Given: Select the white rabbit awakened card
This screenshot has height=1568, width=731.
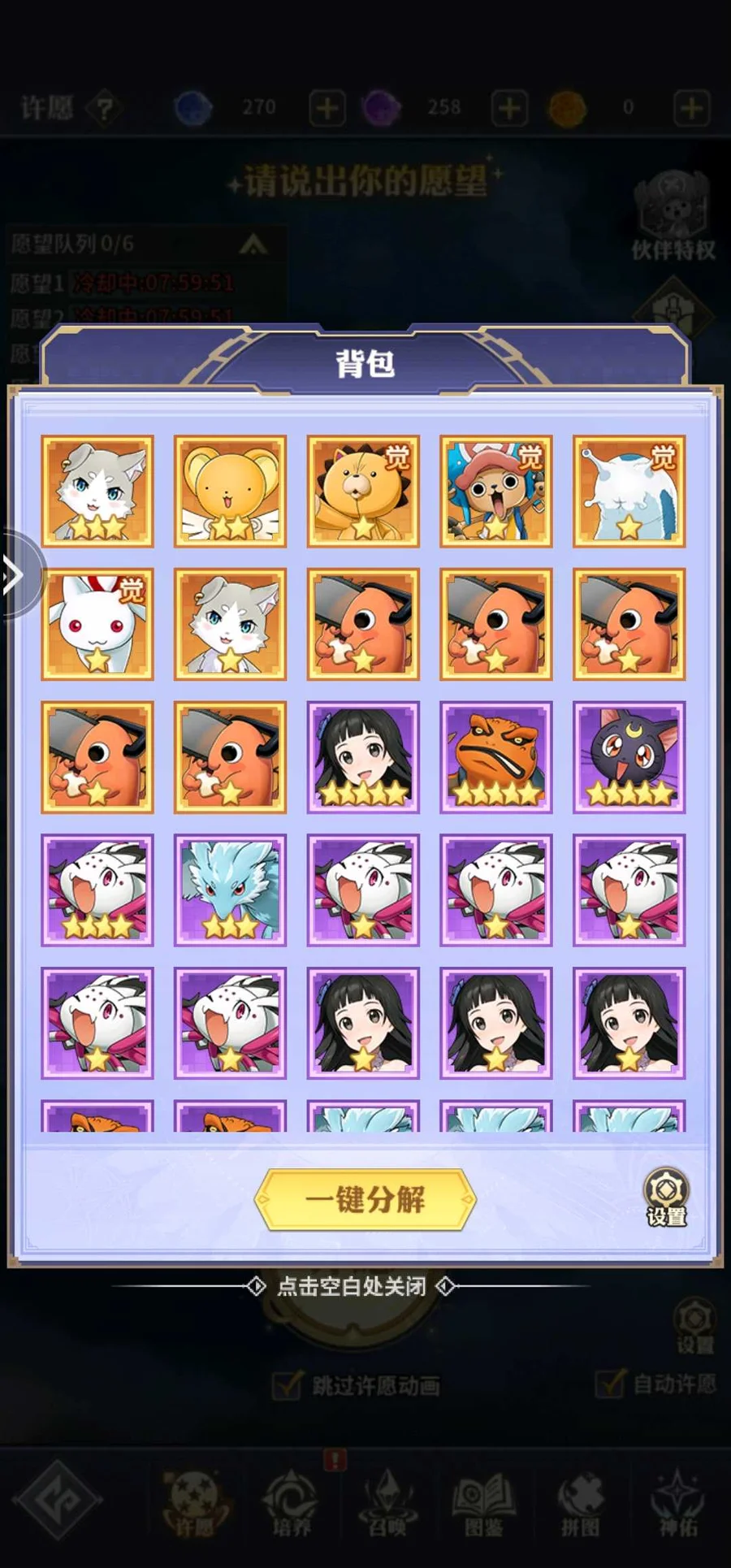Looking at the screenshot, I should point(97,624).
